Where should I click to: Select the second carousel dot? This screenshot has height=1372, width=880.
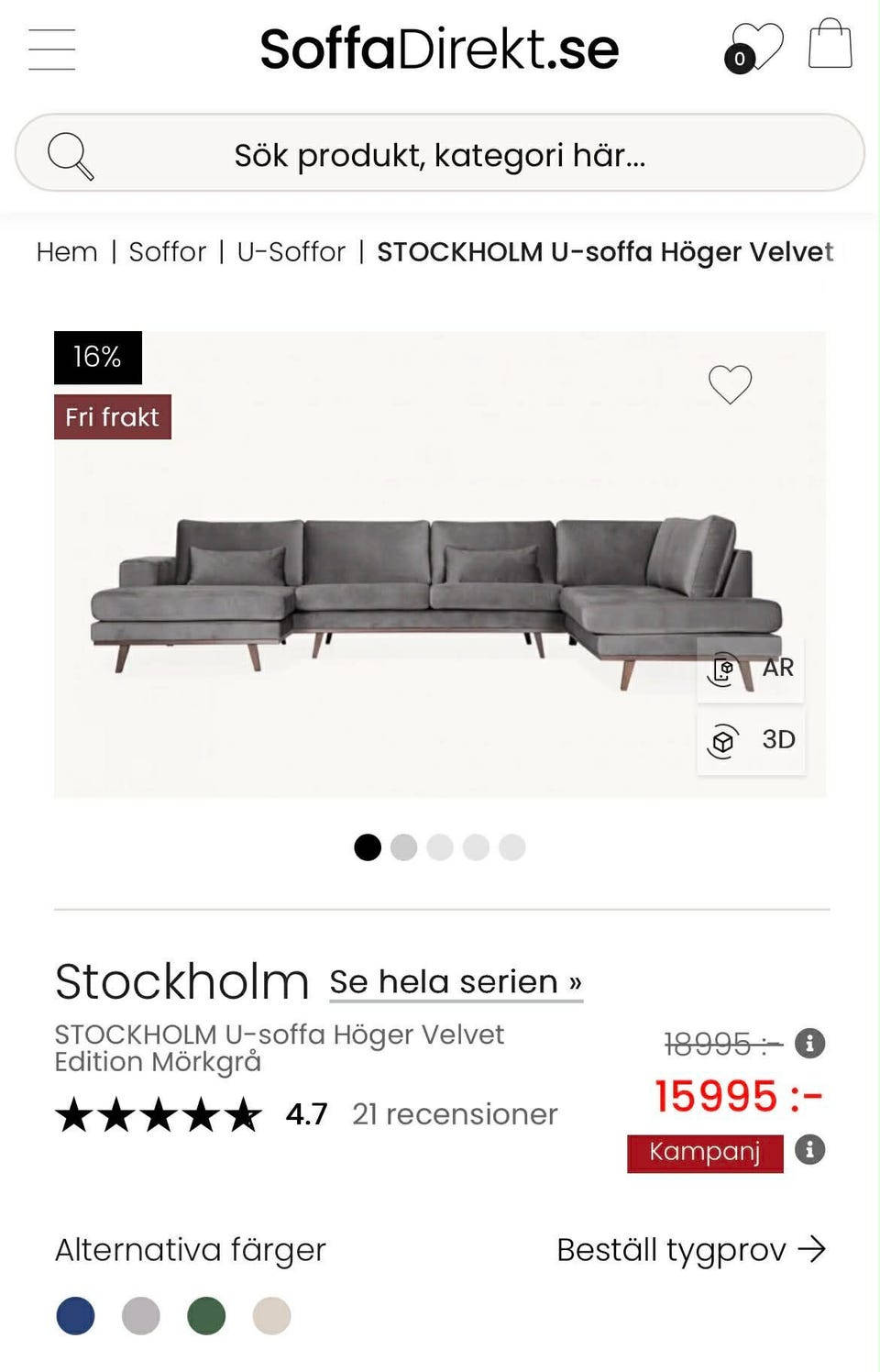pyautogui.click(x=403, y=847)
